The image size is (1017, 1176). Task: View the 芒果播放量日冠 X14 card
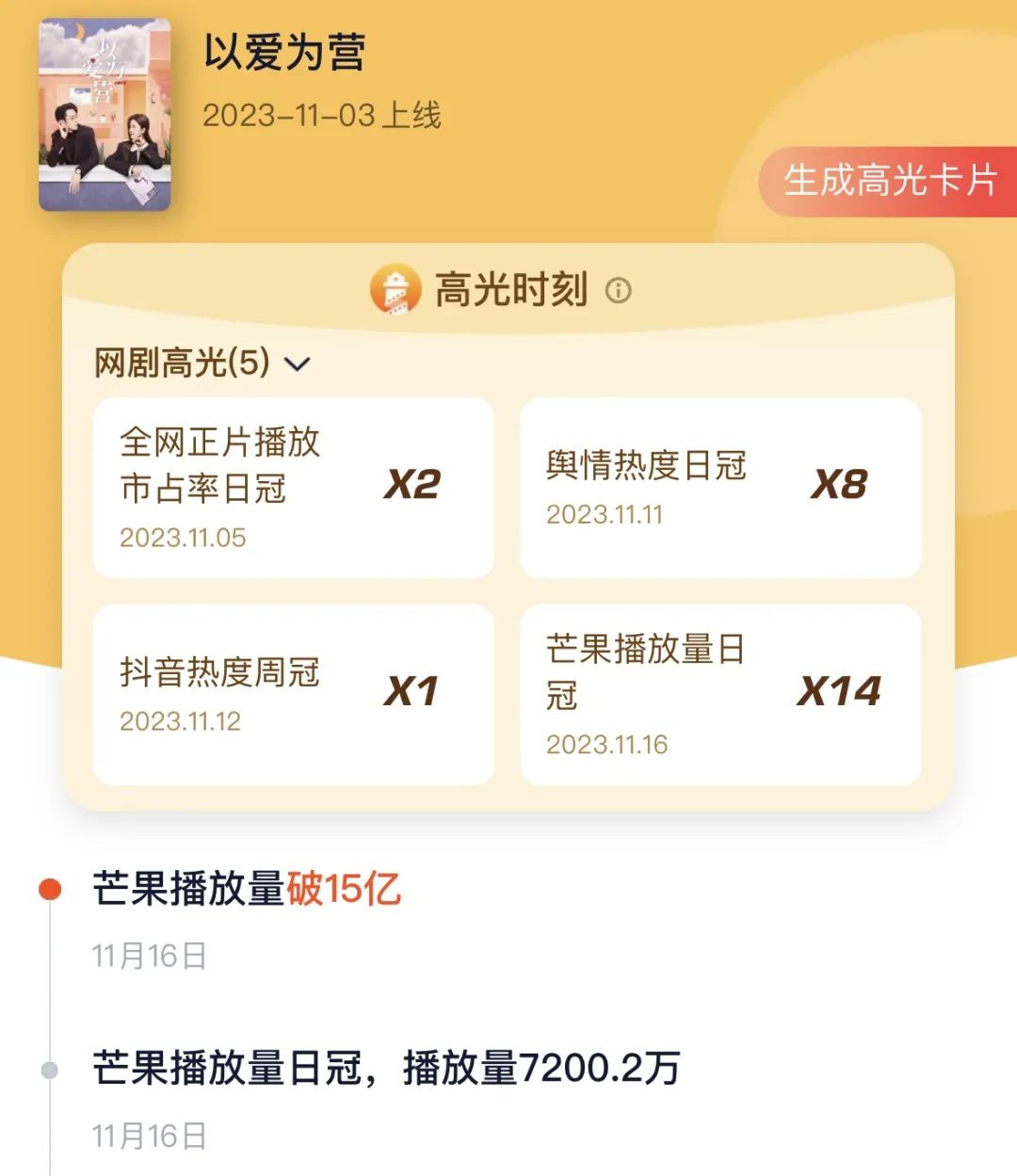pyautogui.click(x=720, y=695)
